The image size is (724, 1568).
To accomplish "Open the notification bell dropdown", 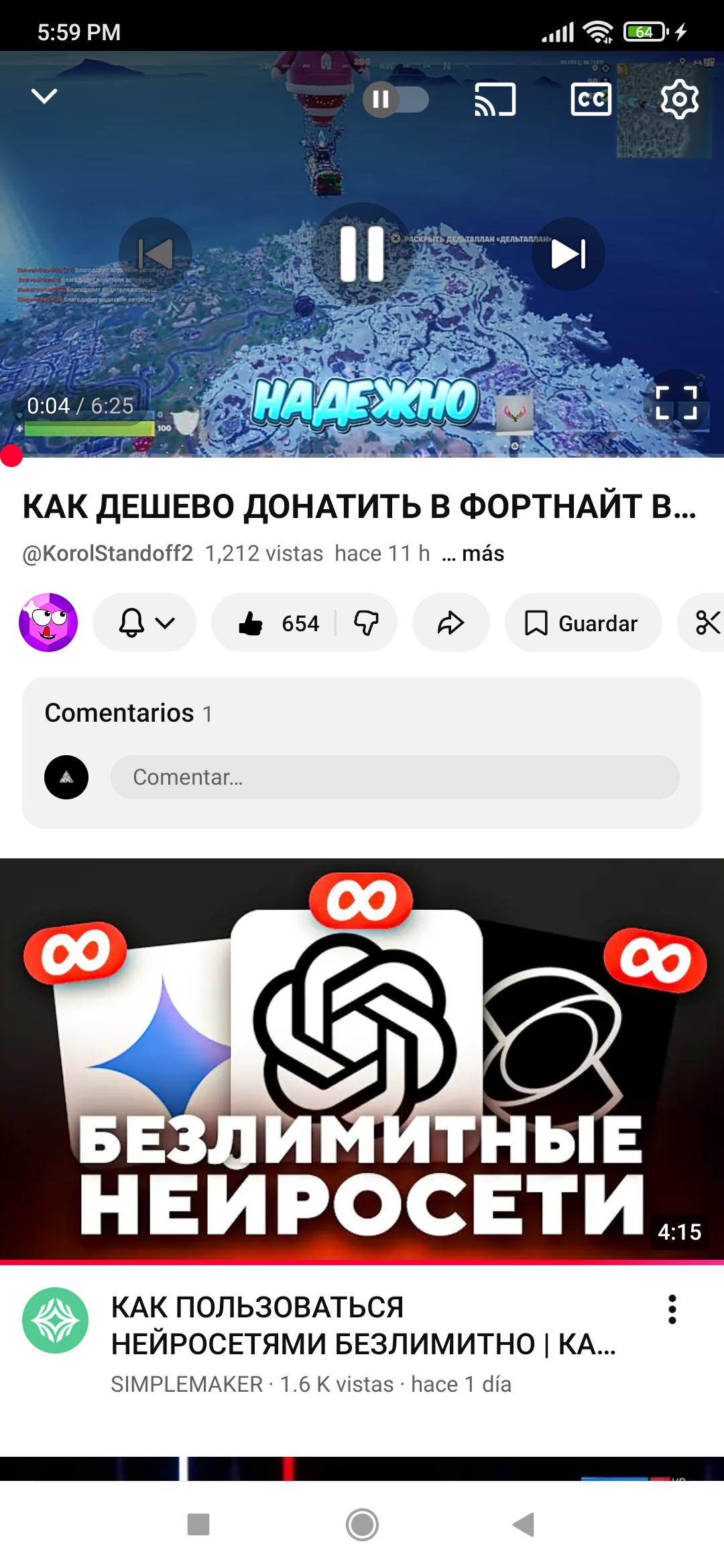I will click(x=145, y=623).
